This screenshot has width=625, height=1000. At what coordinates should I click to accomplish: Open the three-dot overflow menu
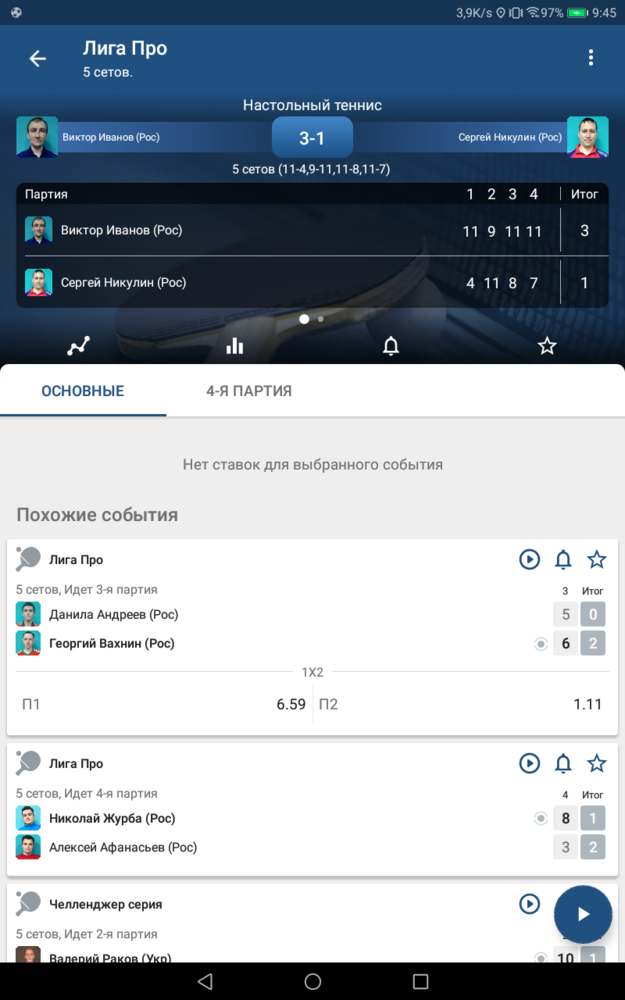pos(591,57)
